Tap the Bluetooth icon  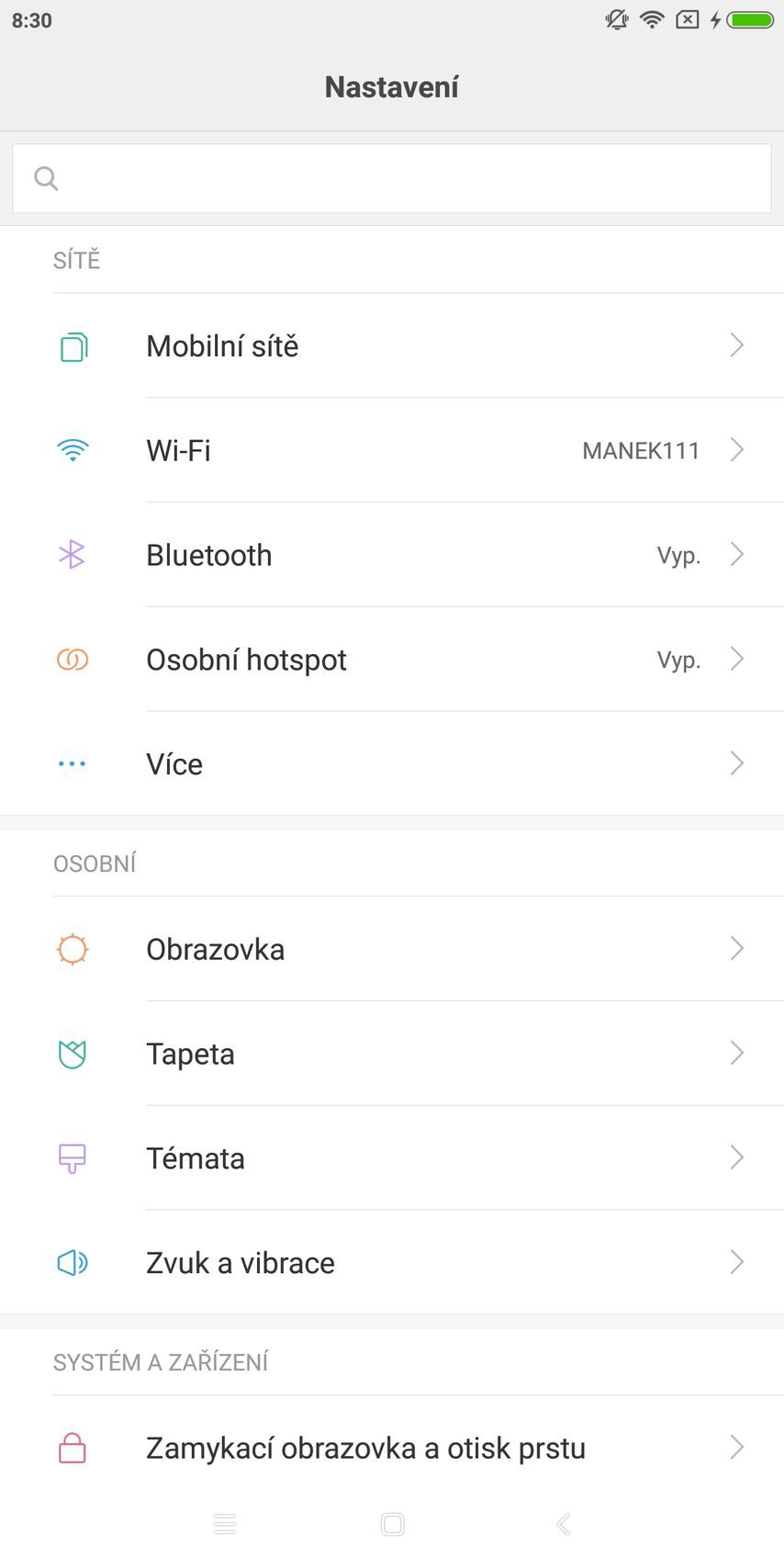72,554
